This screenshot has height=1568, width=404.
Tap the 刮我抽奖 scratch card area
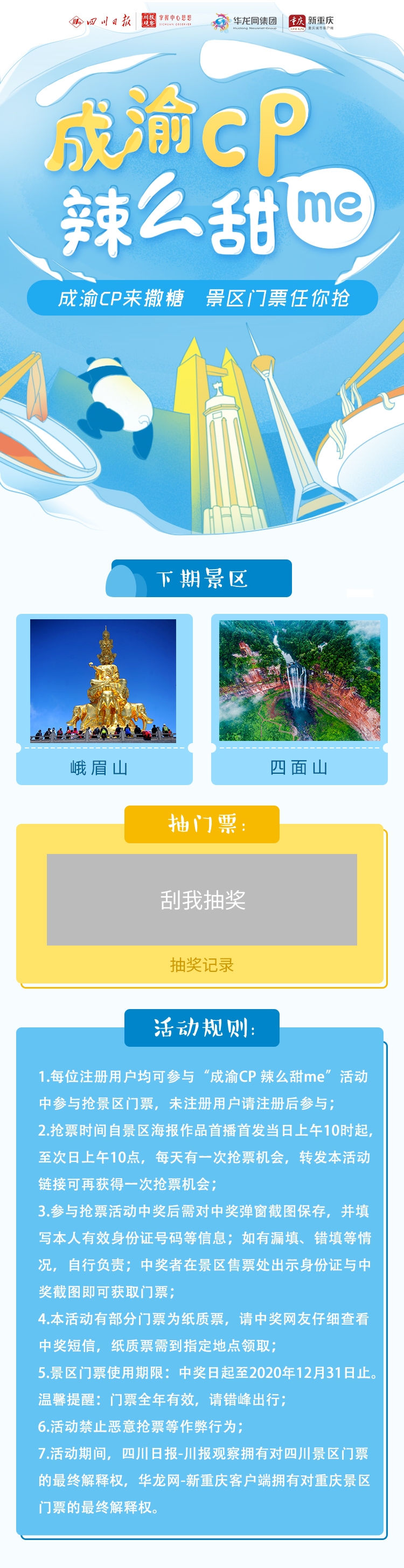click(201, 899)
